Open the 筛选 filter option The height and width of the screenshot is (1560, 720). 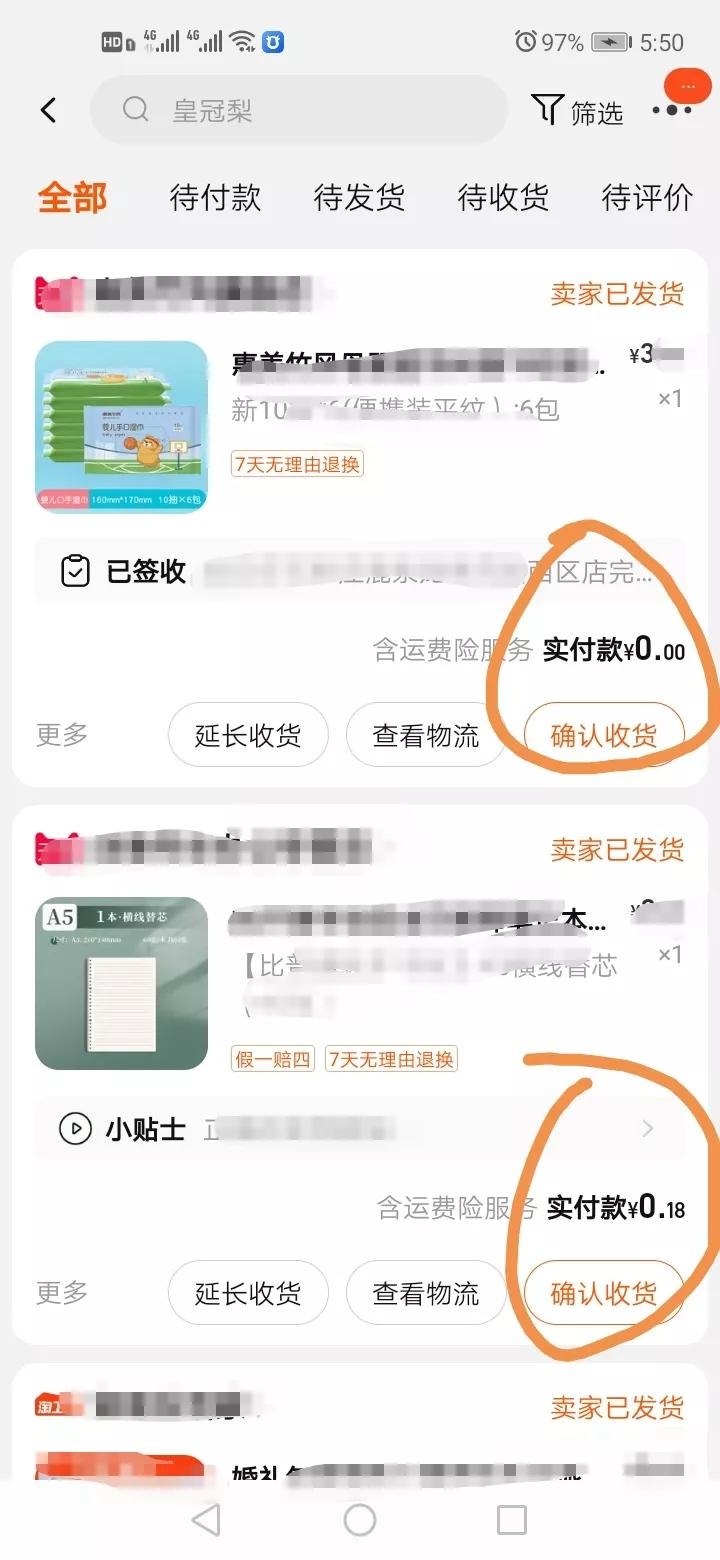(578, 111)
